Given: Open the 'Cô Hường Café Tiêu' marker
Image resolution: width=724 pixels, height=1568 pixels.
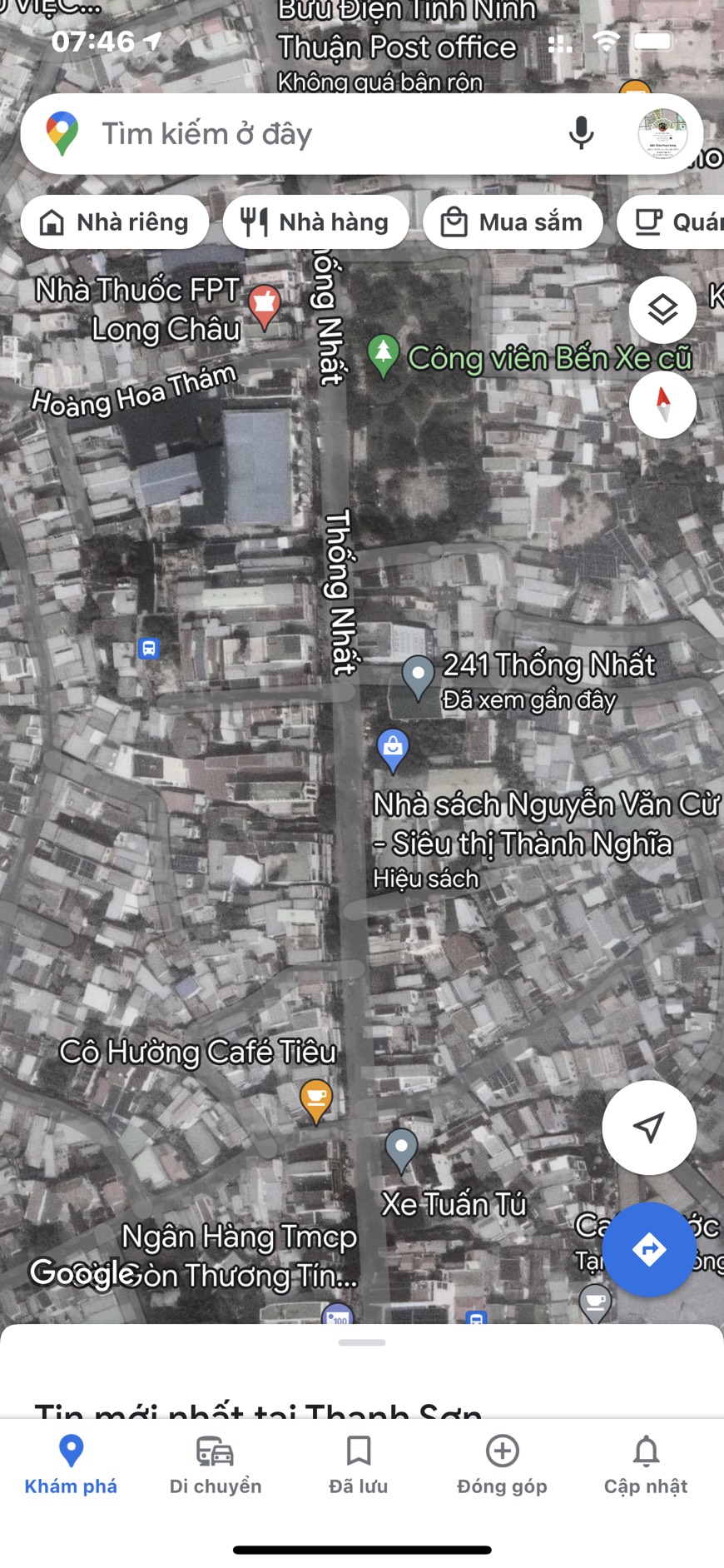Looking at the screenshot, I should click(315, 1099).
